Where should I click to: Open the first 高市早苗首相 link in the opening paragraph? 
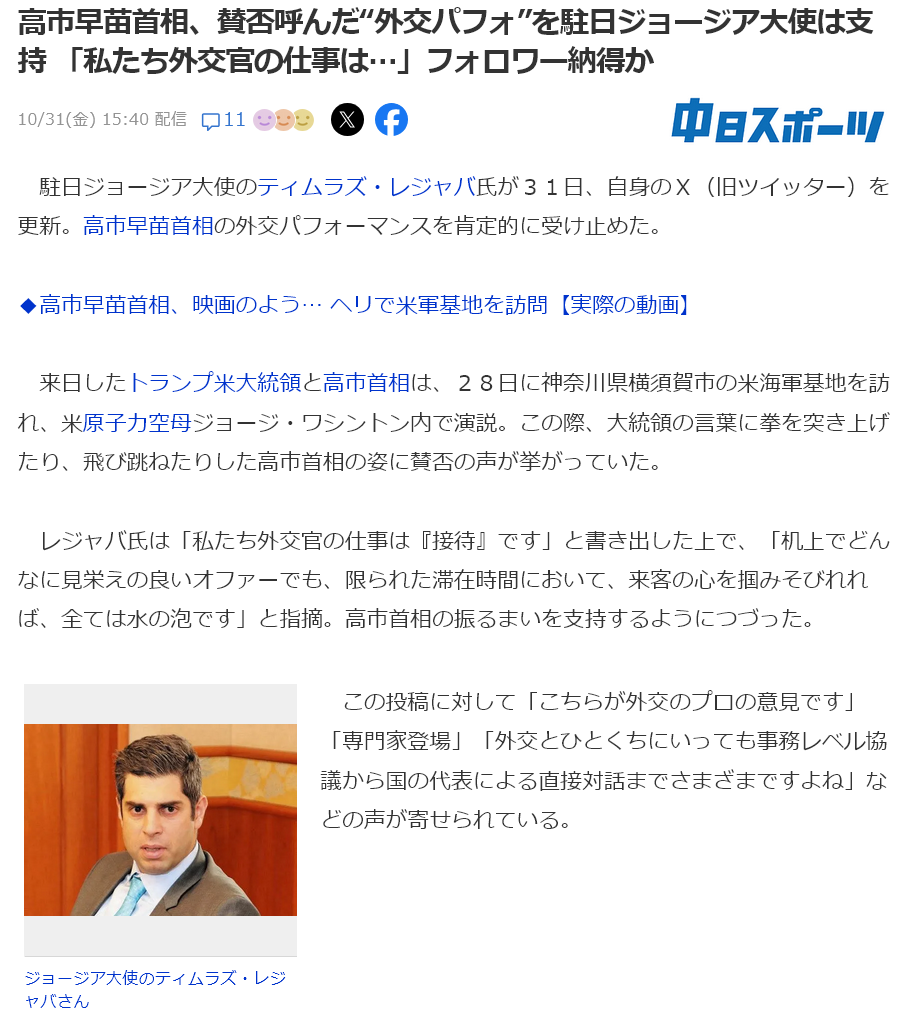click(148, 225)
